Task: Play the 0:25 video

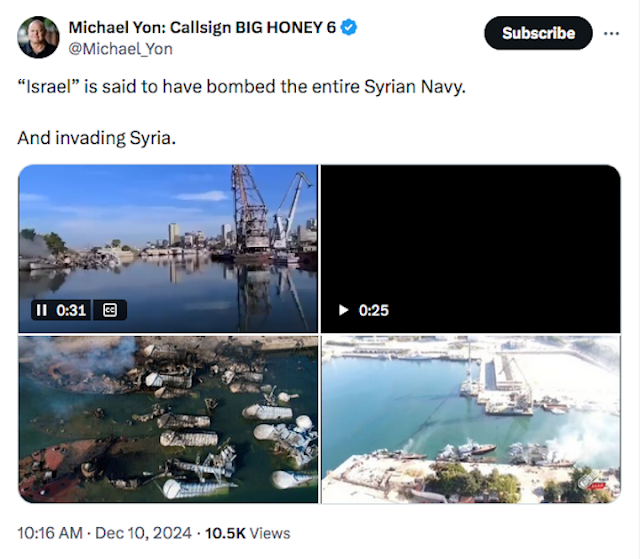Action: click(x=344, y=311)
